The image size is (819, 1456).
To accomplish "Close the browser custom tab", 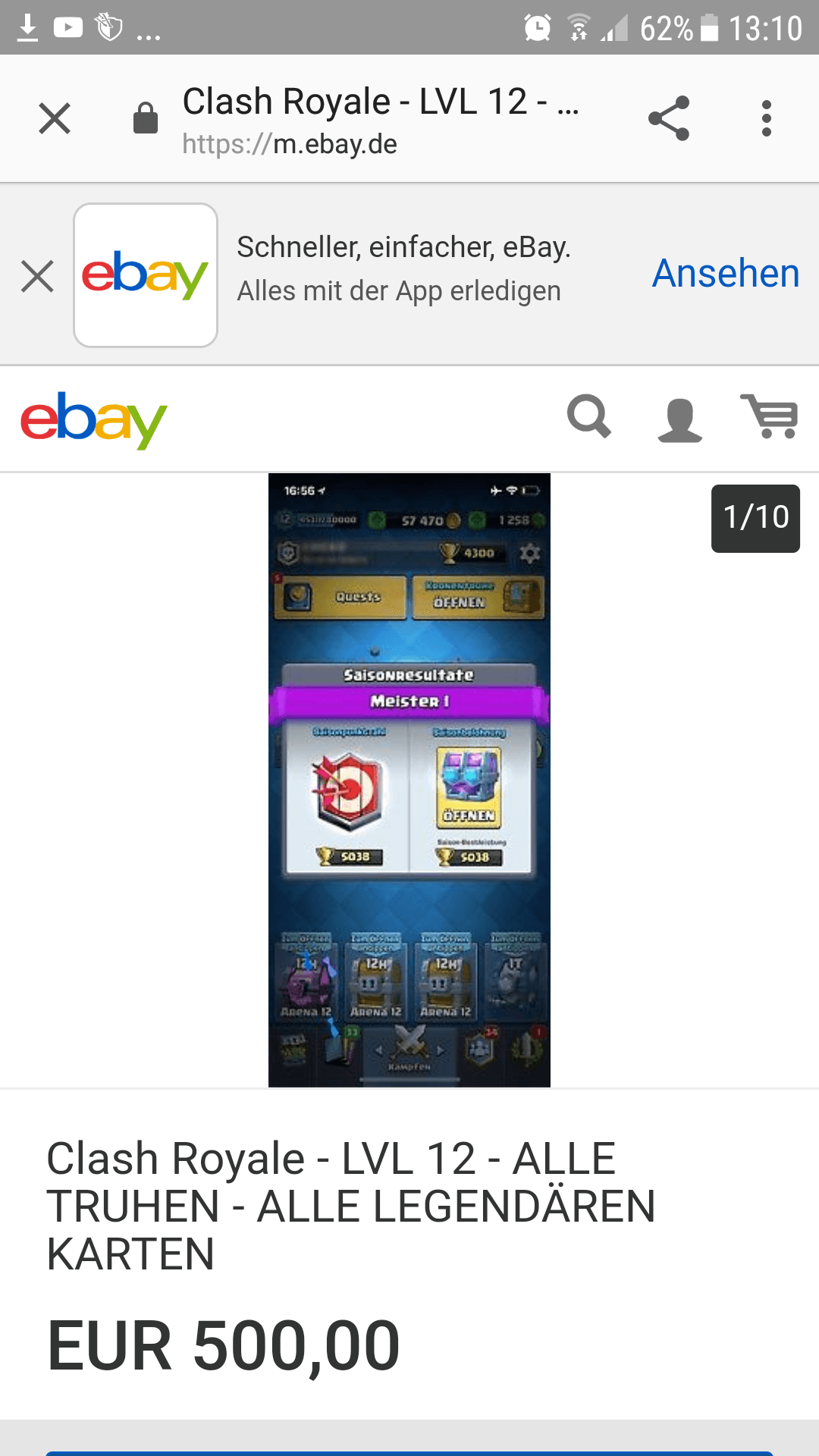I will point(55,118).
